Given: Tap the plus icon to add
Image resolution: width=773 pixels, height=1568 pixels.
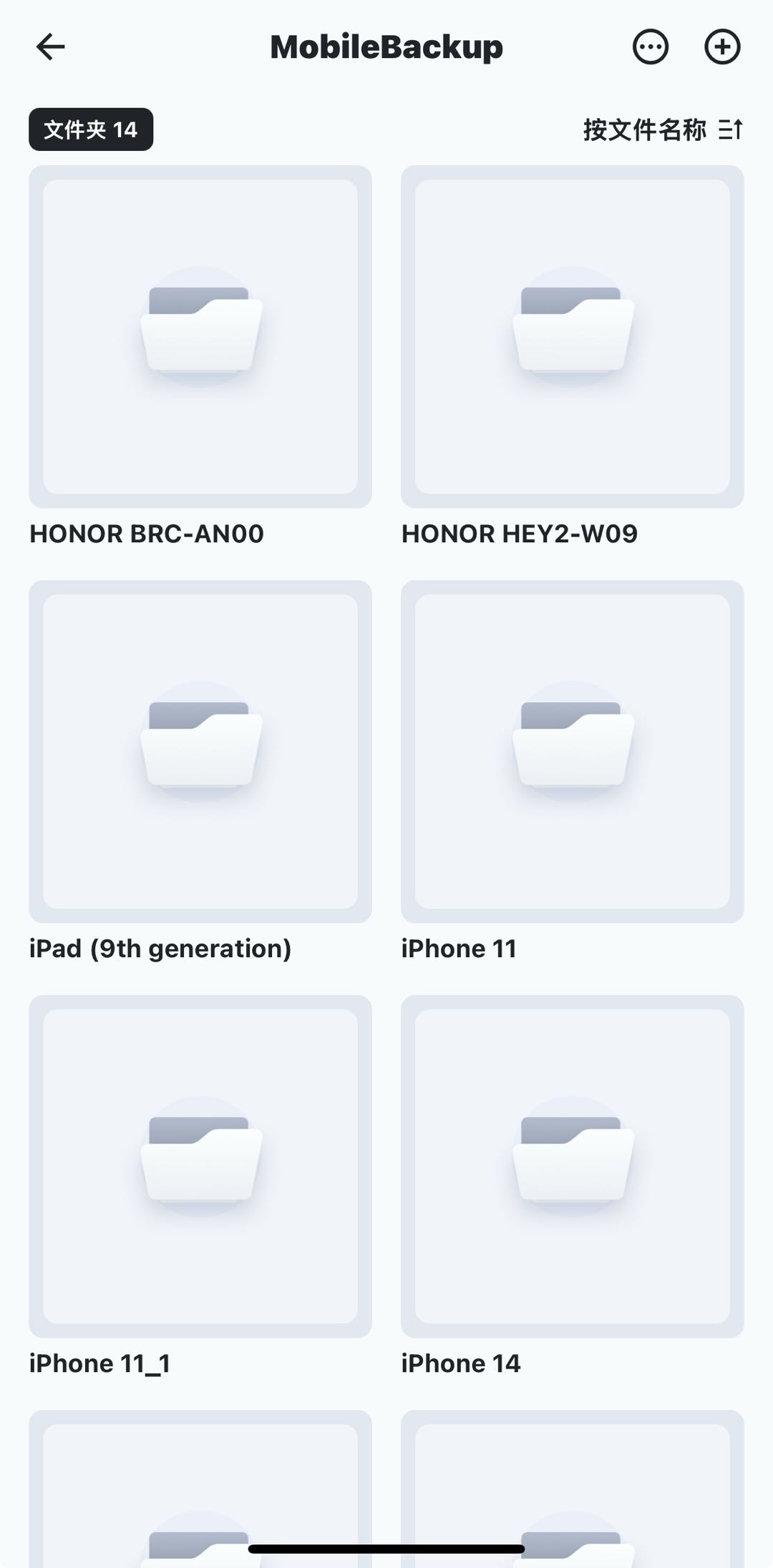Looking at the screenshot, I should 721,47.
